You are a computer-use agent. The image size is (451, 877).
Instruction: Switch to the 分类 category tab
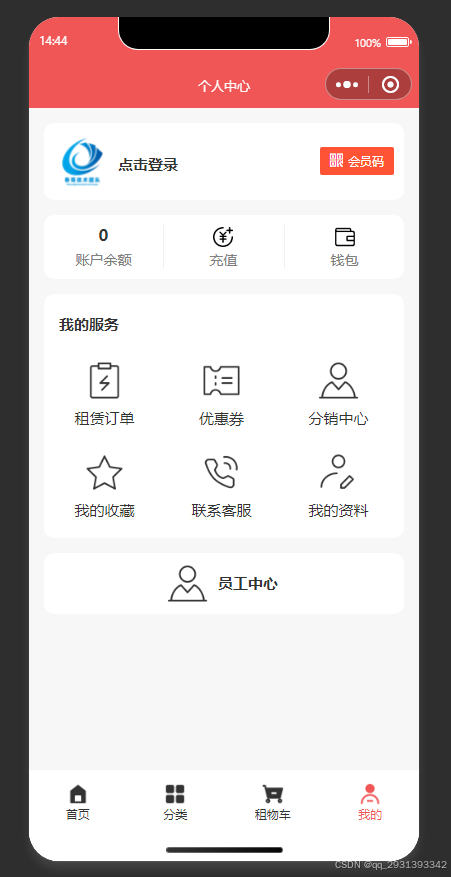[175, 803]
